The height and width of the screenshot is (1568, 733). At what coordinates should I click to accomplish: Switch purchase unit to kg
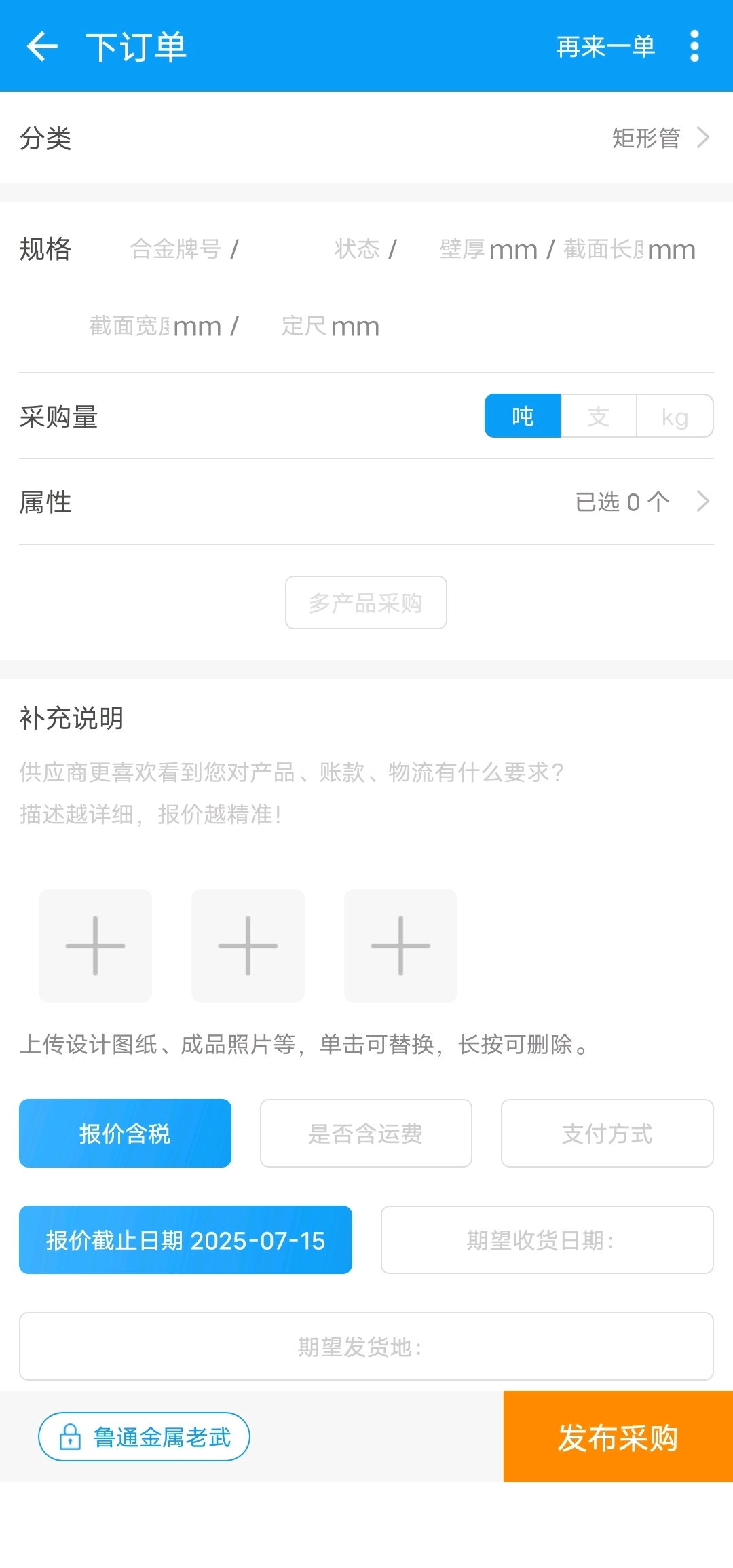675,416
